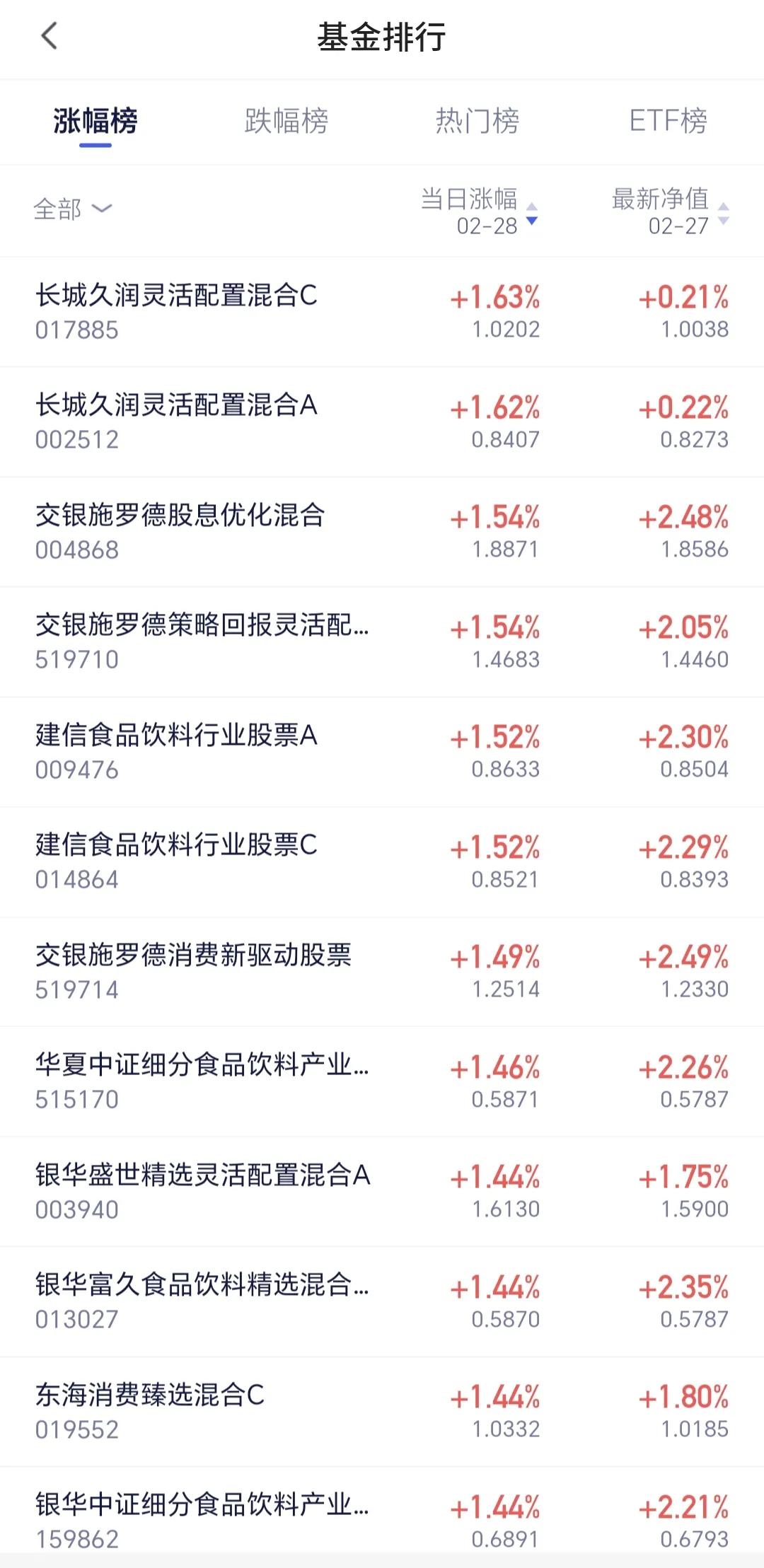Open fund 建信食品饮料行业股票C
Viewport: 764px width, 1568px height.
pos(382,861)
